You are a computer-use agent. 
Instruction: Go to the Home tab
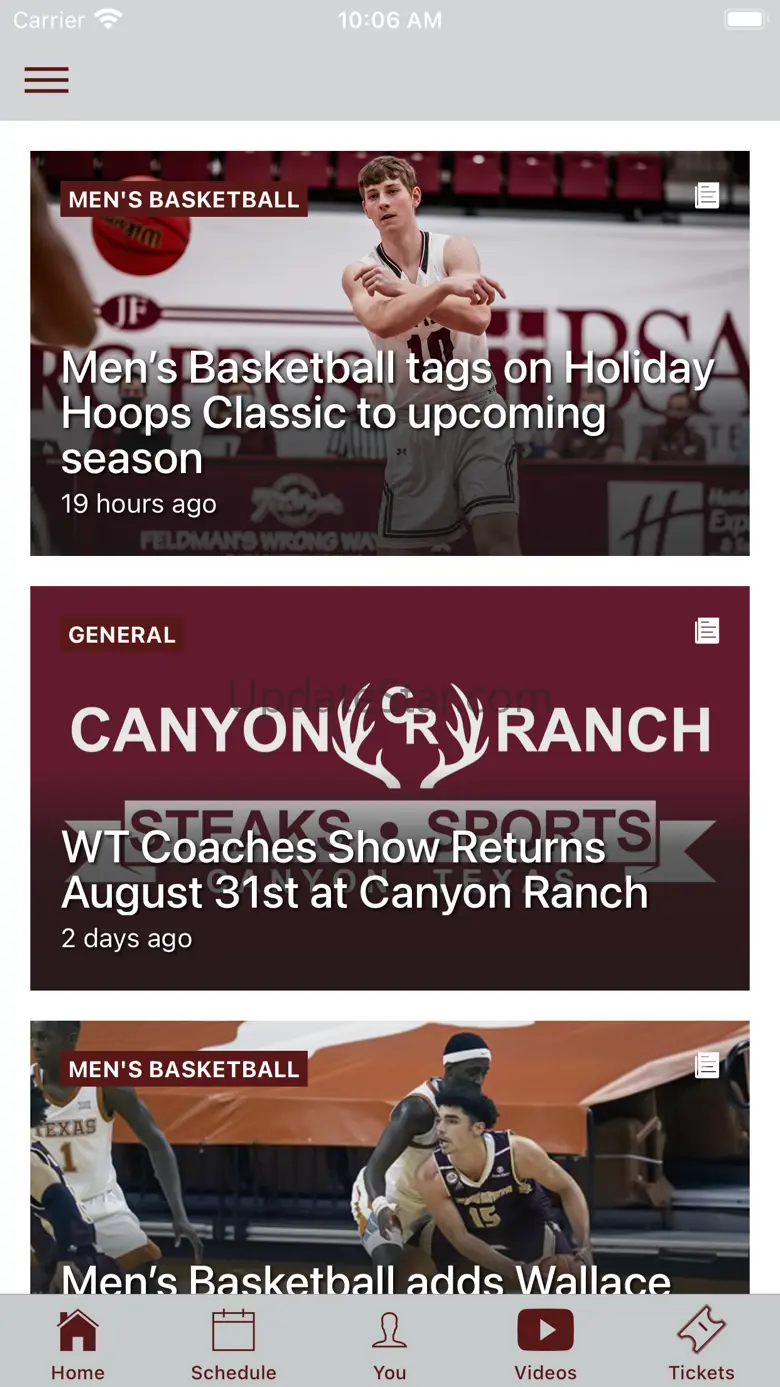pos(78,1343)
